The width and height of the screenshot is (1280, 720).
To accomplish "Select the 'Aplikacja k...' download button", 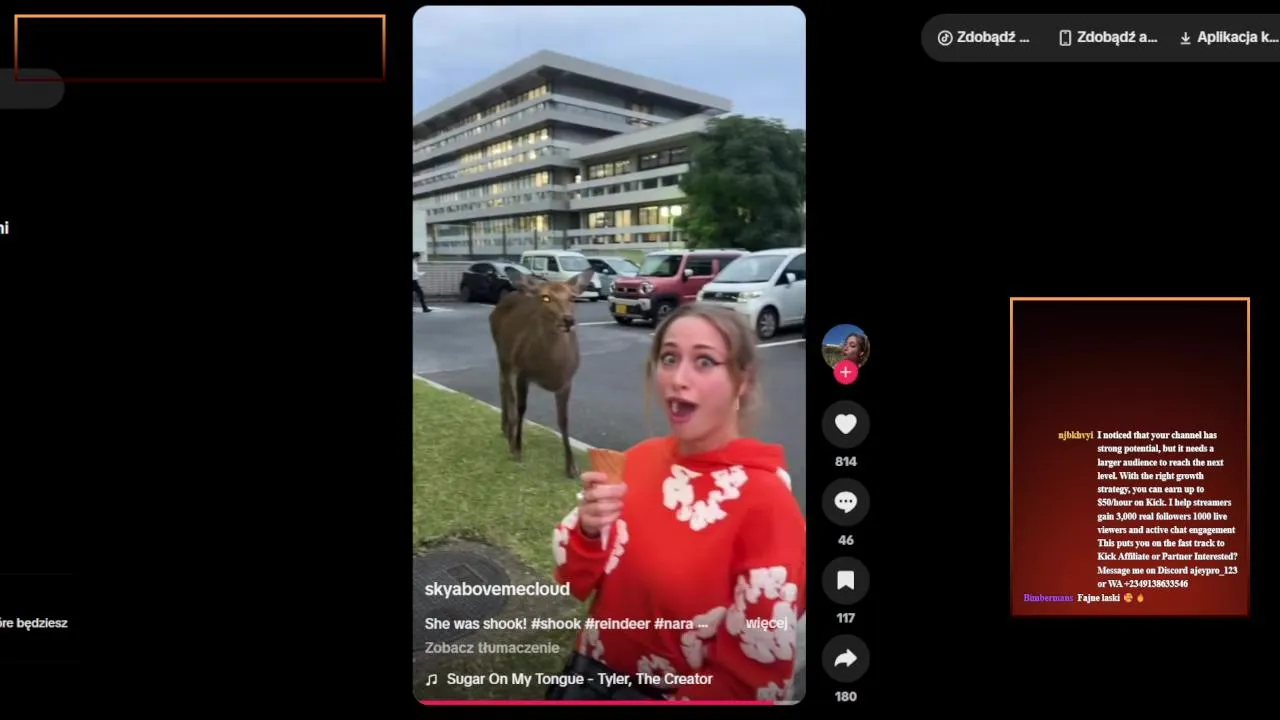I will [x=1228, y=38].
